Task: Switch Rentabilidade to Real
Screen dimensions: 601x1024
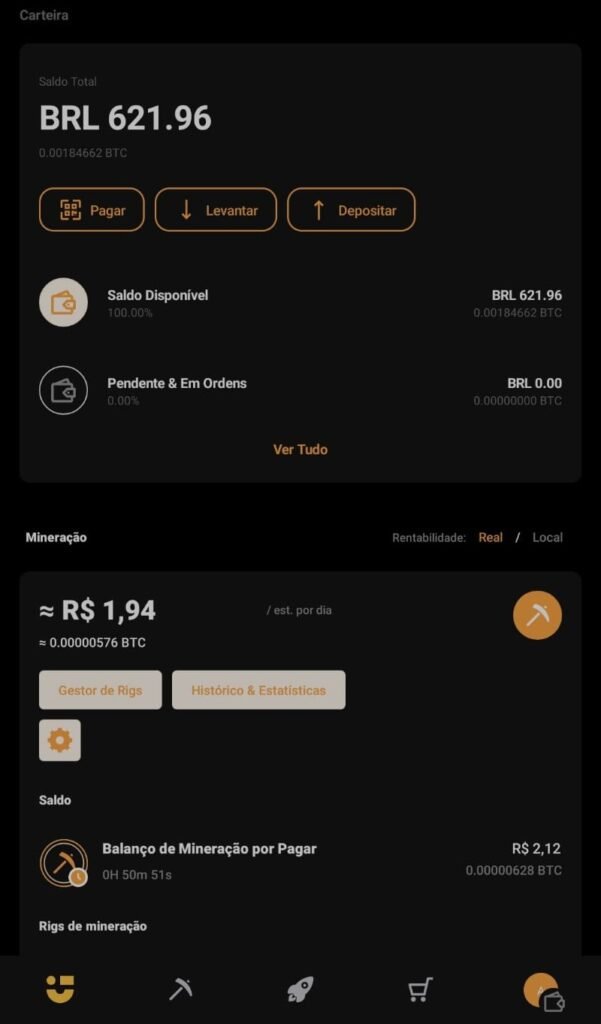Action: (490, 538)
